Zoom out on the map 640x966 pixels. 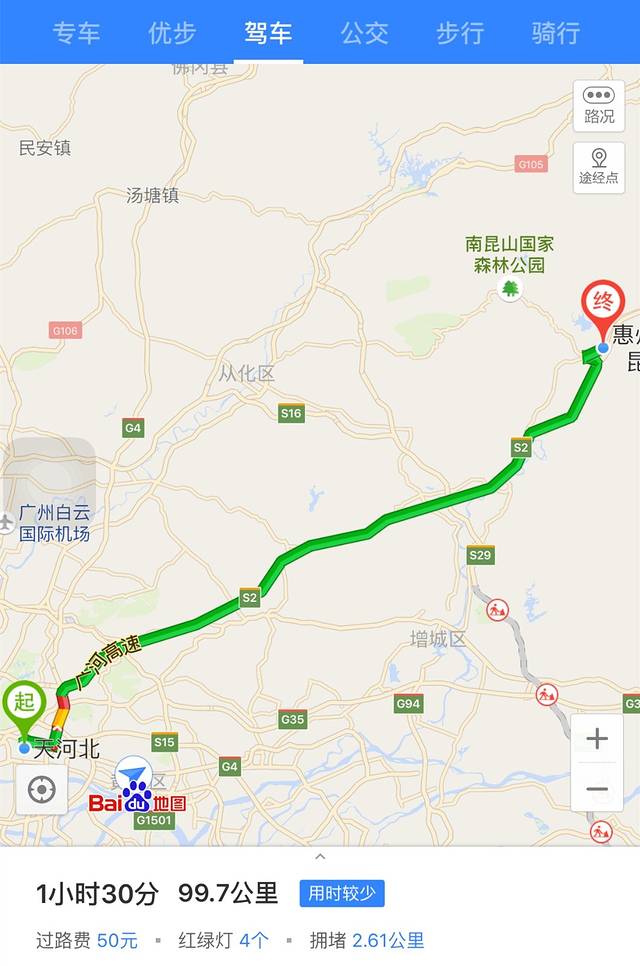click(x=597, y=790)
